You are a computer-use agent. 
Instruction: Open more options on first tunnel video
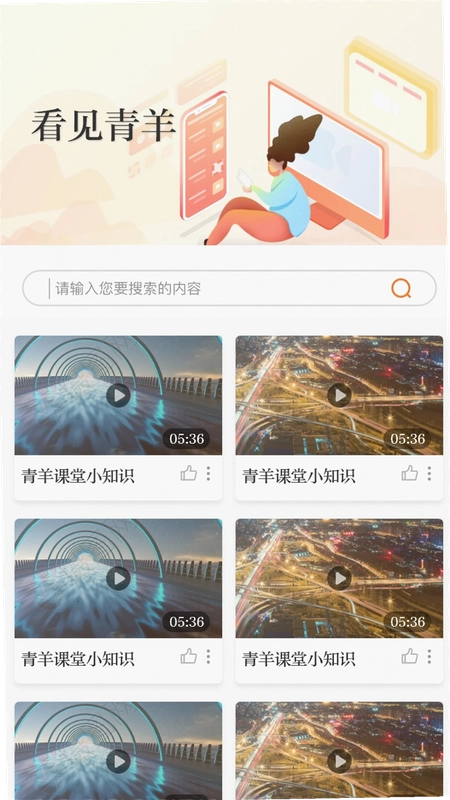208,473
